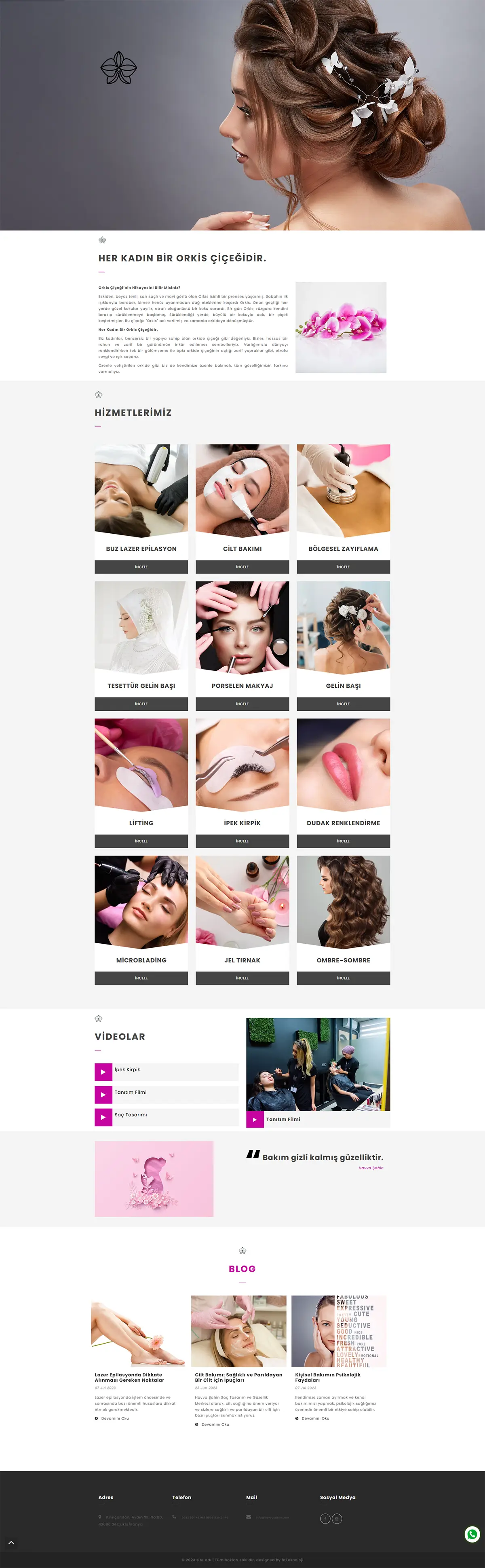
Task: Tap İncele under Microblading
Action: coord(141,978)
